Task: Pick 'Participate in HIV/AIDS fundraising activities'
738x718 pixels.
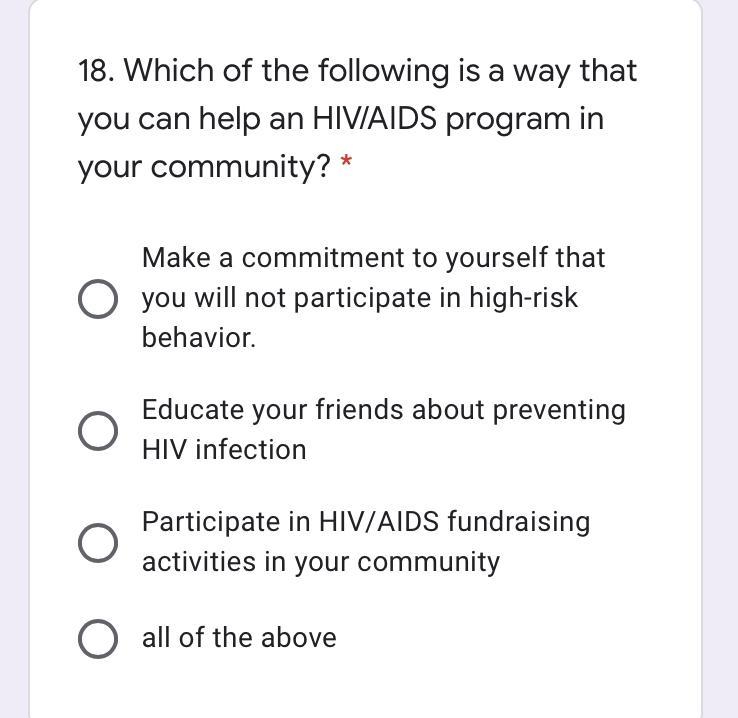Action: (97, 542)
